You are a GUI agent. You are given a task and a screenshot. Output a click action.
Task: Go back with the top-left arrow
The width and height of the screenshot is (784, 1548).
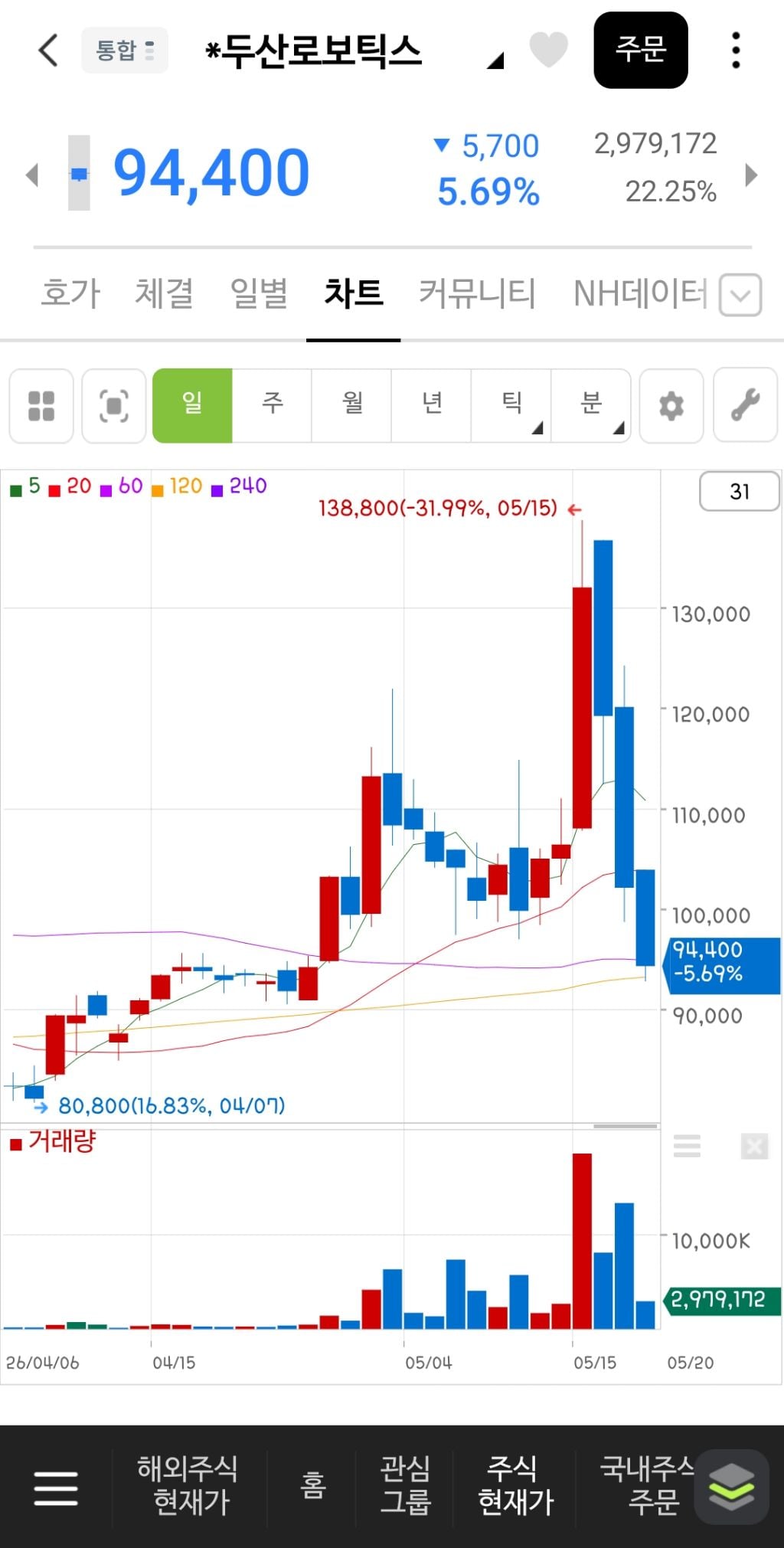[48, 51]
